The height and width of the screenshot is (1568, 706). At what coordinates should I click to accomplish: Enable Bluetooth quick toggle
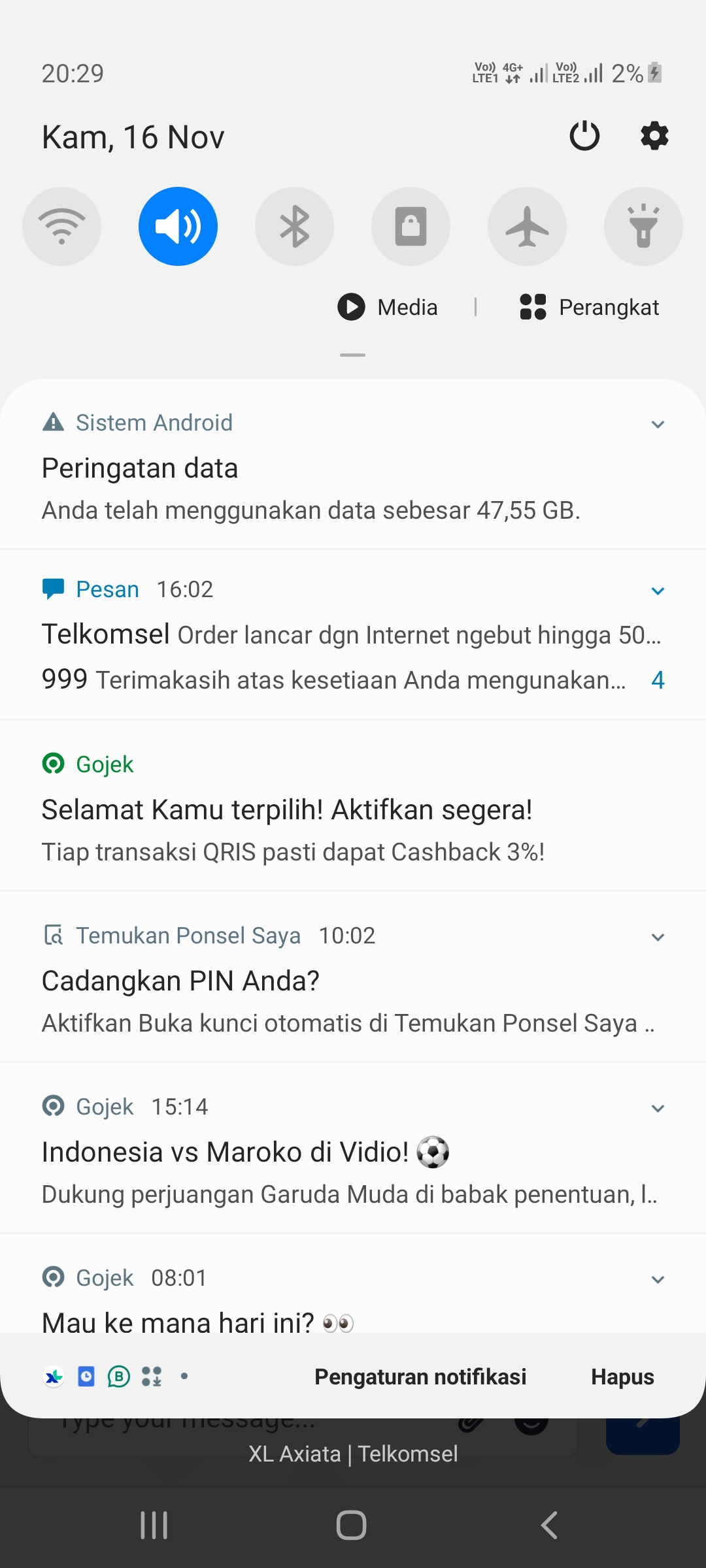pos(294,226)
